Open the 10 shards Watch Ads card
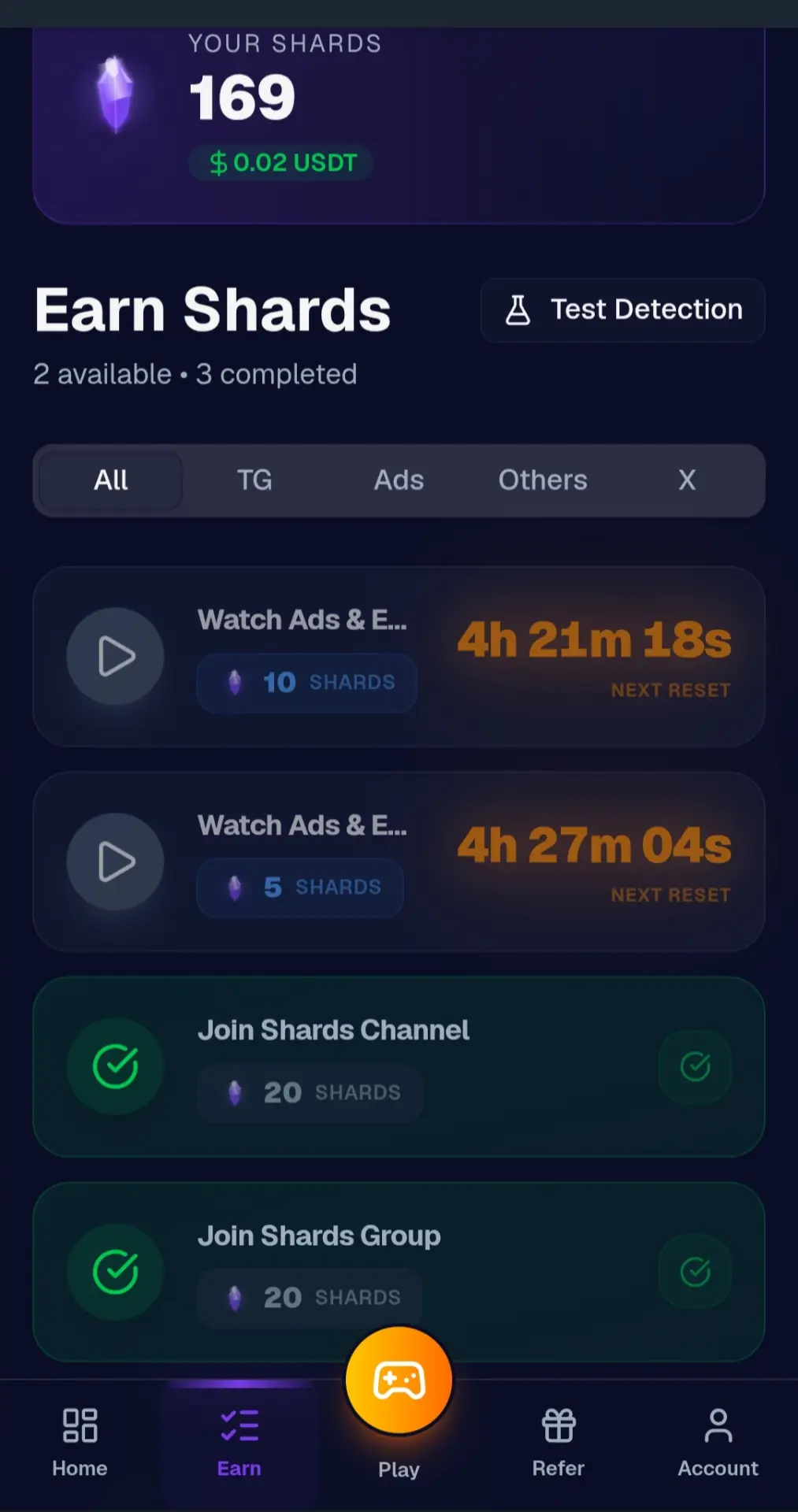798x1512 pixels. pyautogui.click(x=399, y=657)
